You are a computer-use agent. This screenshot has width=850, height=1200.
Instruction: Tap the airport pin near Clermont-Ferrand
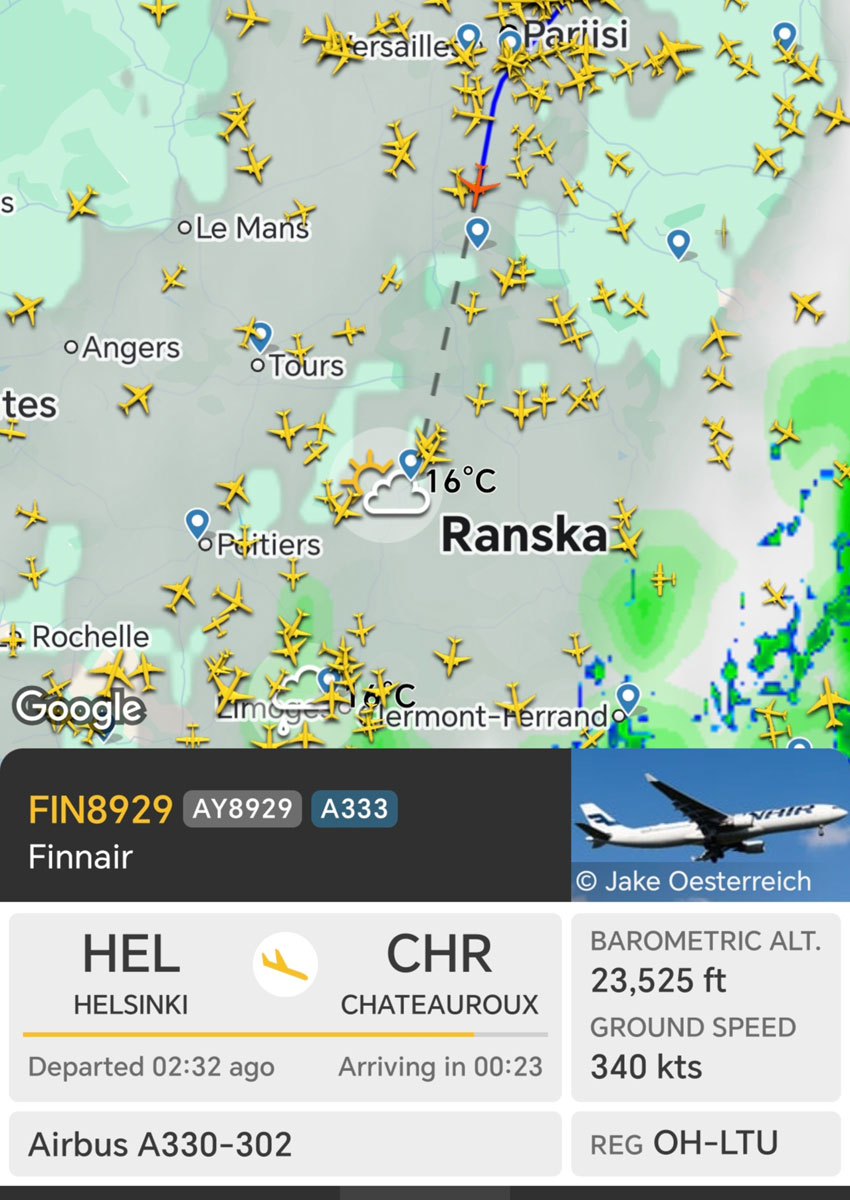point(628,697)
